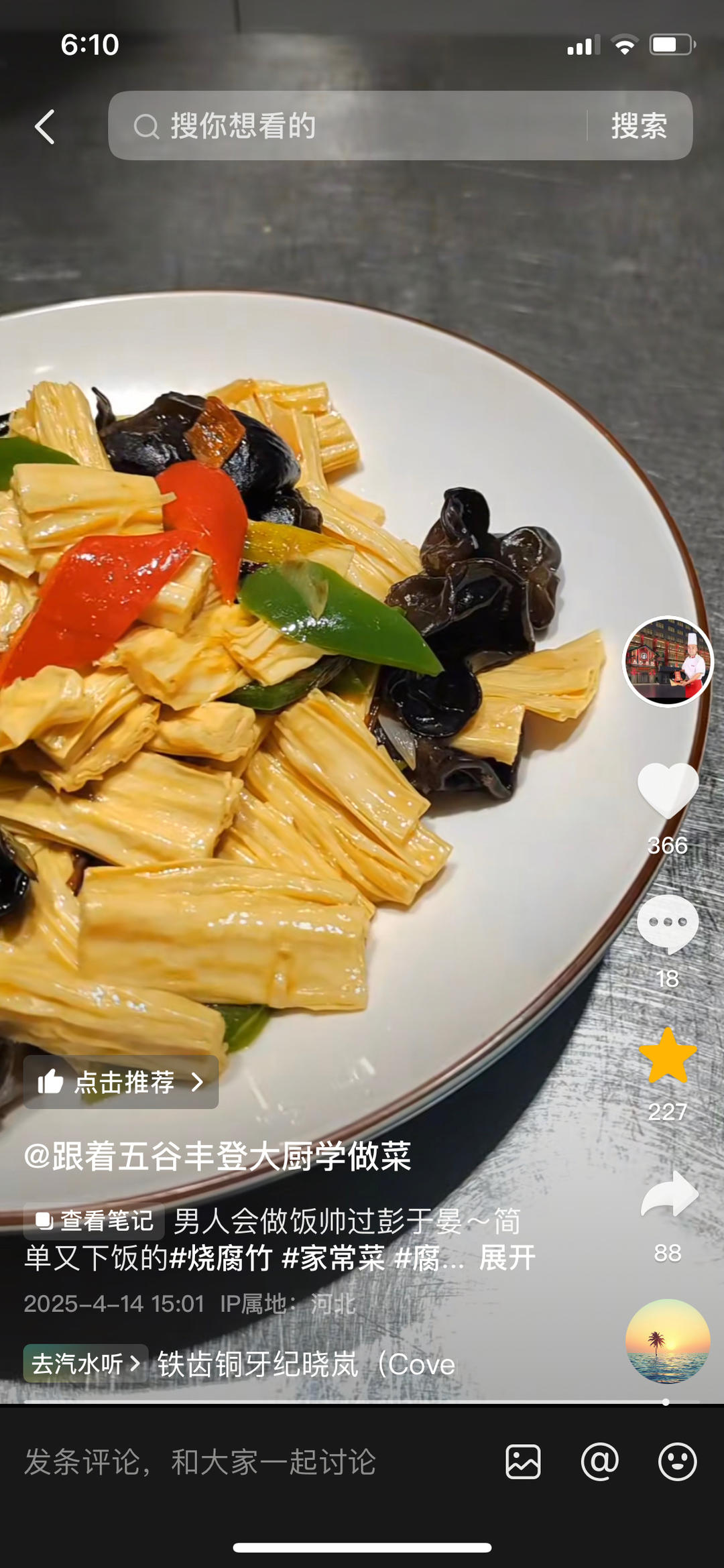
Task: Expand the caption with 展开
Action: pyautogui.click(x=507, y=1258)
